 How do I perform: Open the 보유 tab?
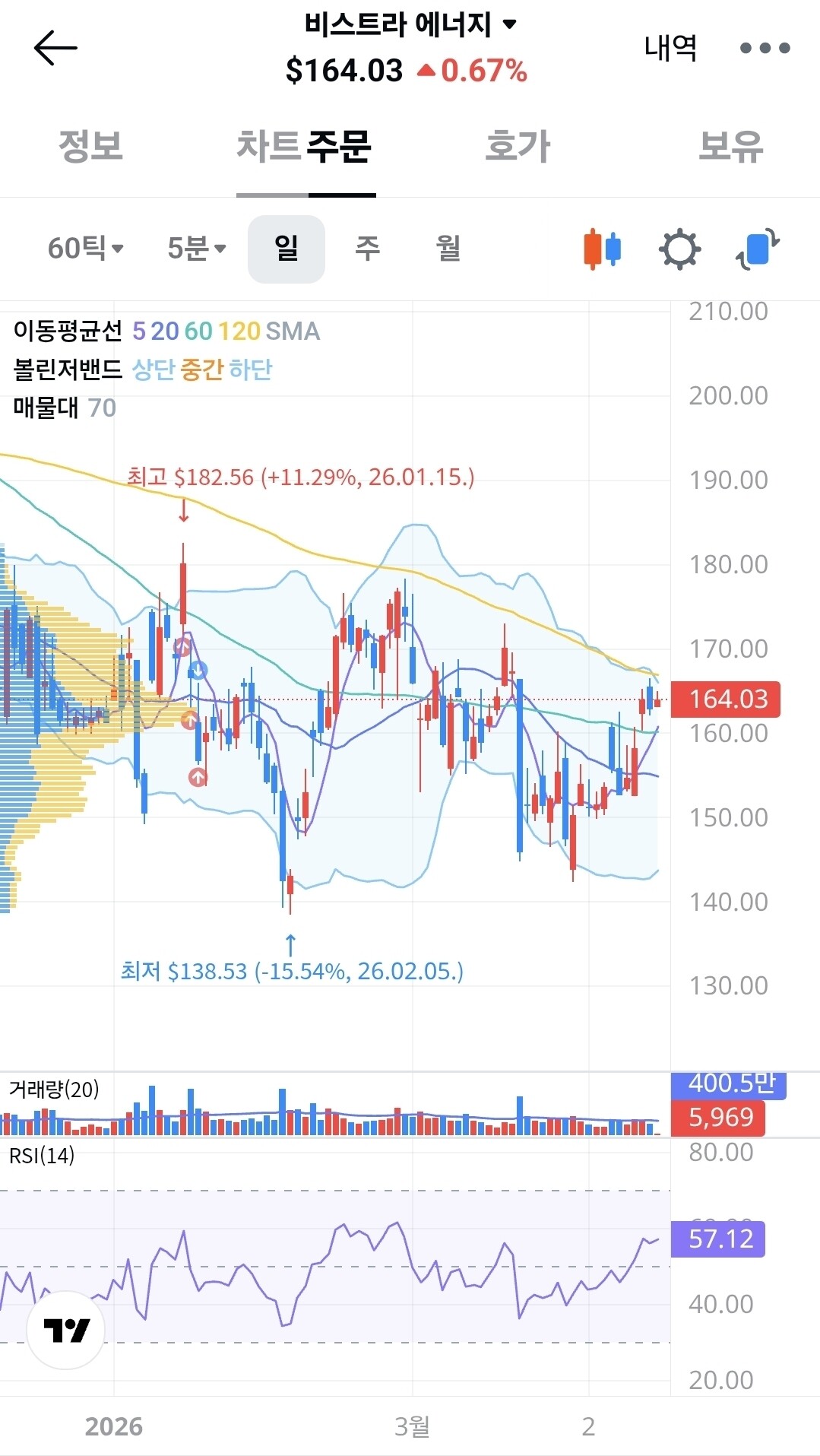730,146
